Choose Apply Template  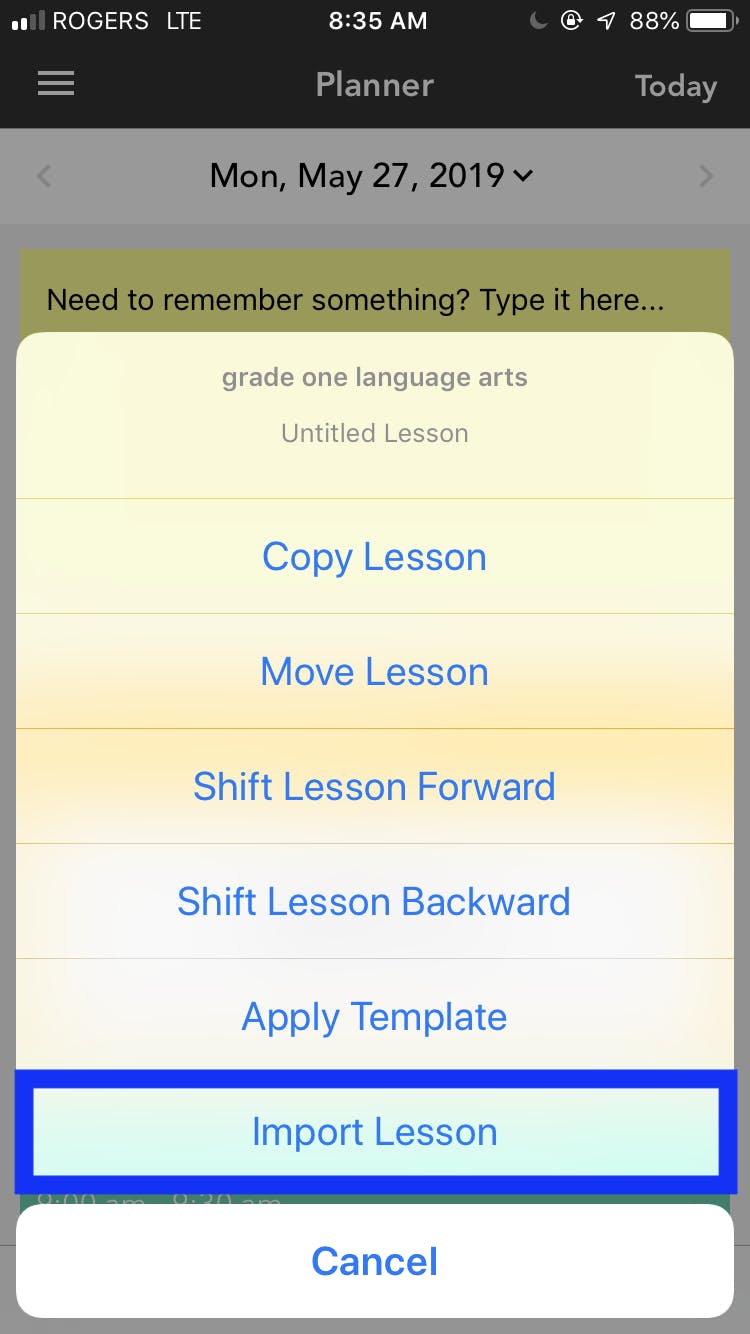pos(374,1017)
